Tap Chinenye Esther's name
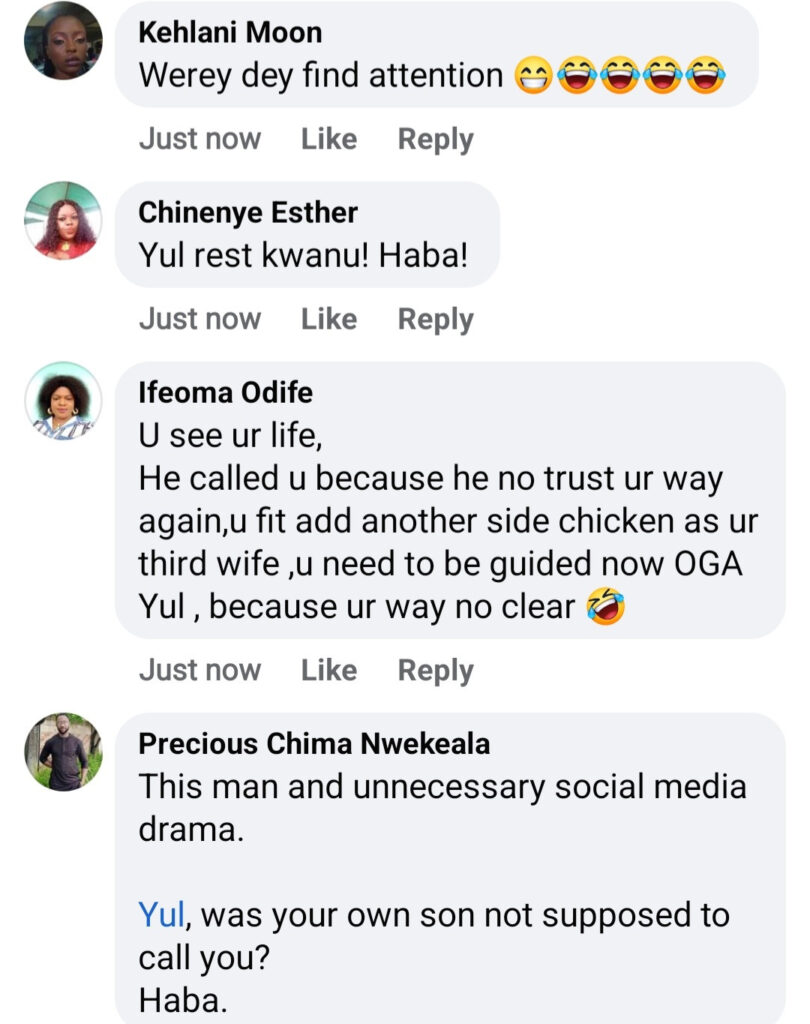The height and width of the screenshot is (1024, 810). [247, 212]
